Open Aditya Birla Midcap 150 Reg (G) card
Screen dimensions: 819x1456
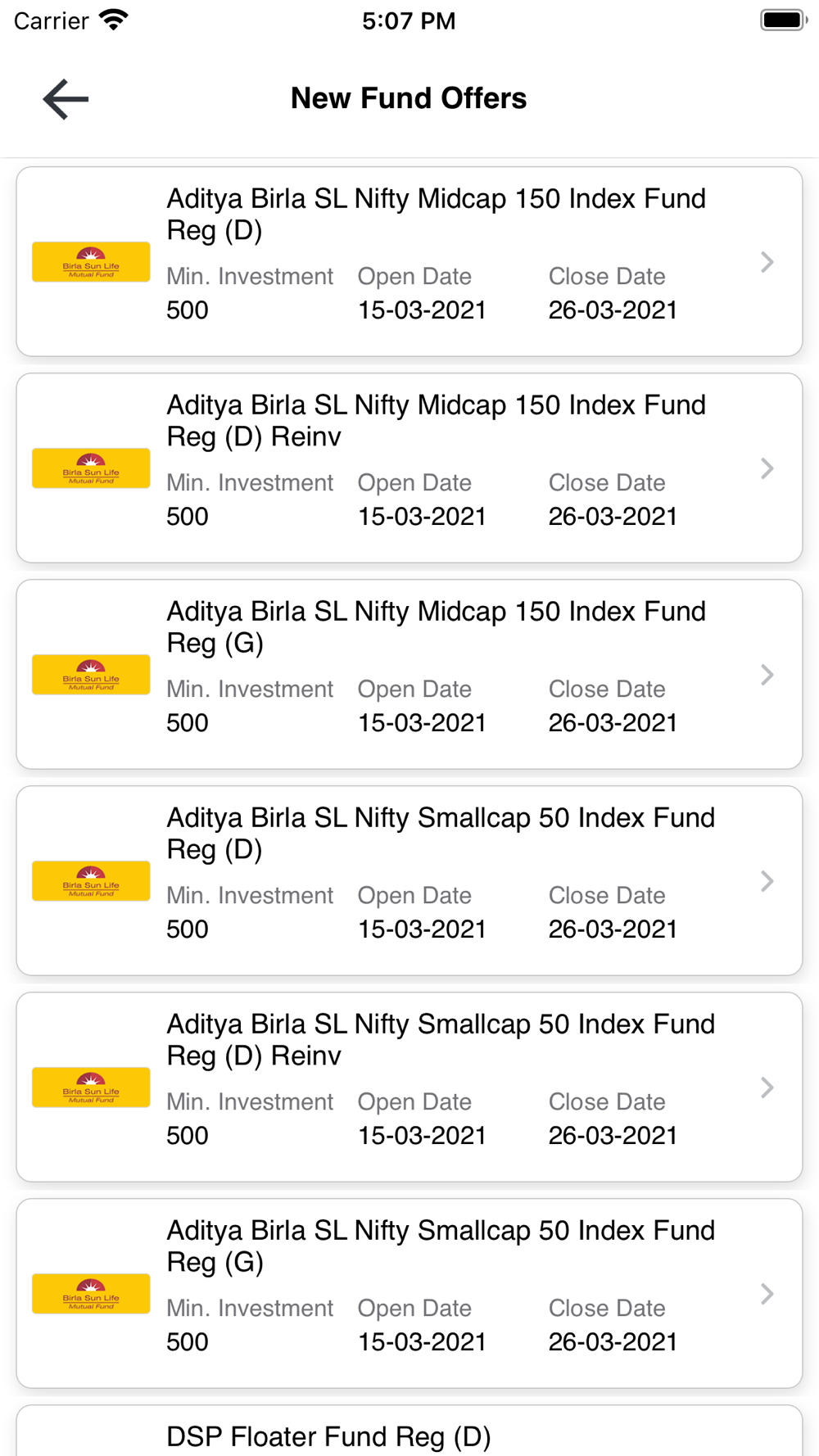pos(409,674)
